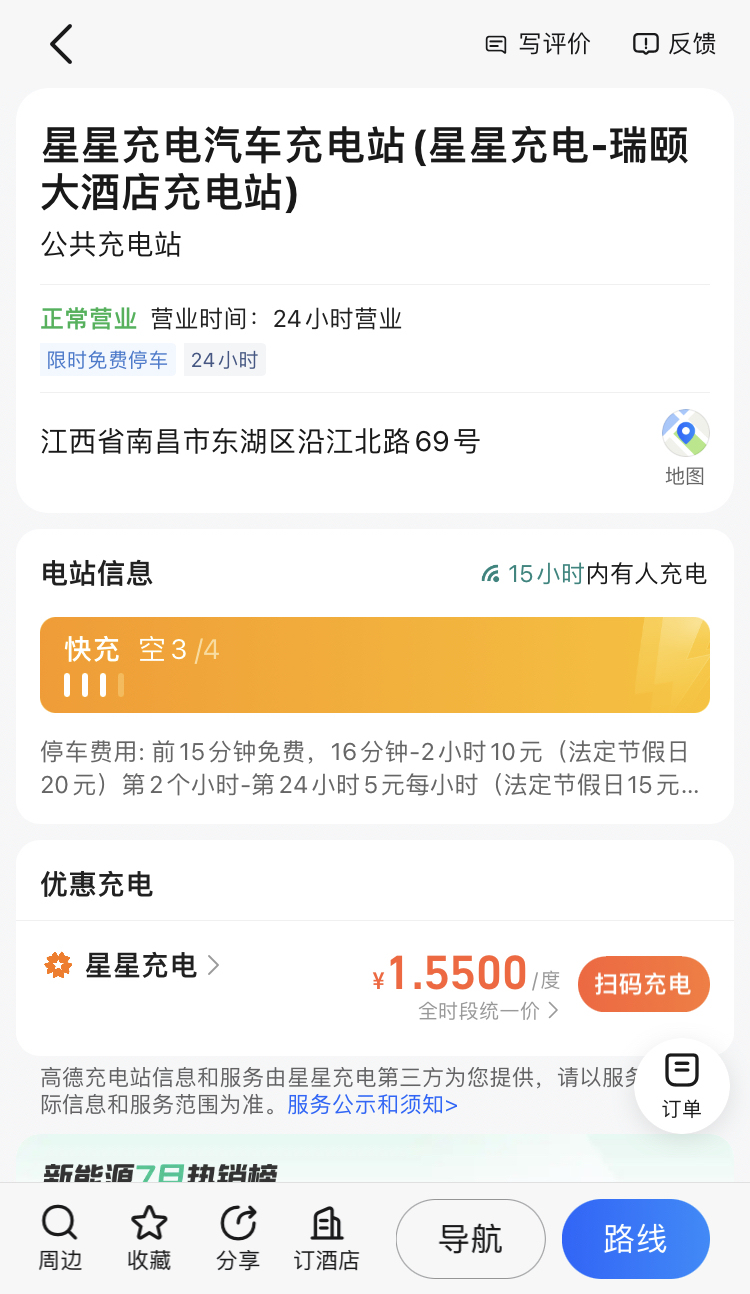This screenshot has width=750, height=1294.
Task: Open the floating 订单 orders button
Action: pyautogui.click(x=682, y=1086)
